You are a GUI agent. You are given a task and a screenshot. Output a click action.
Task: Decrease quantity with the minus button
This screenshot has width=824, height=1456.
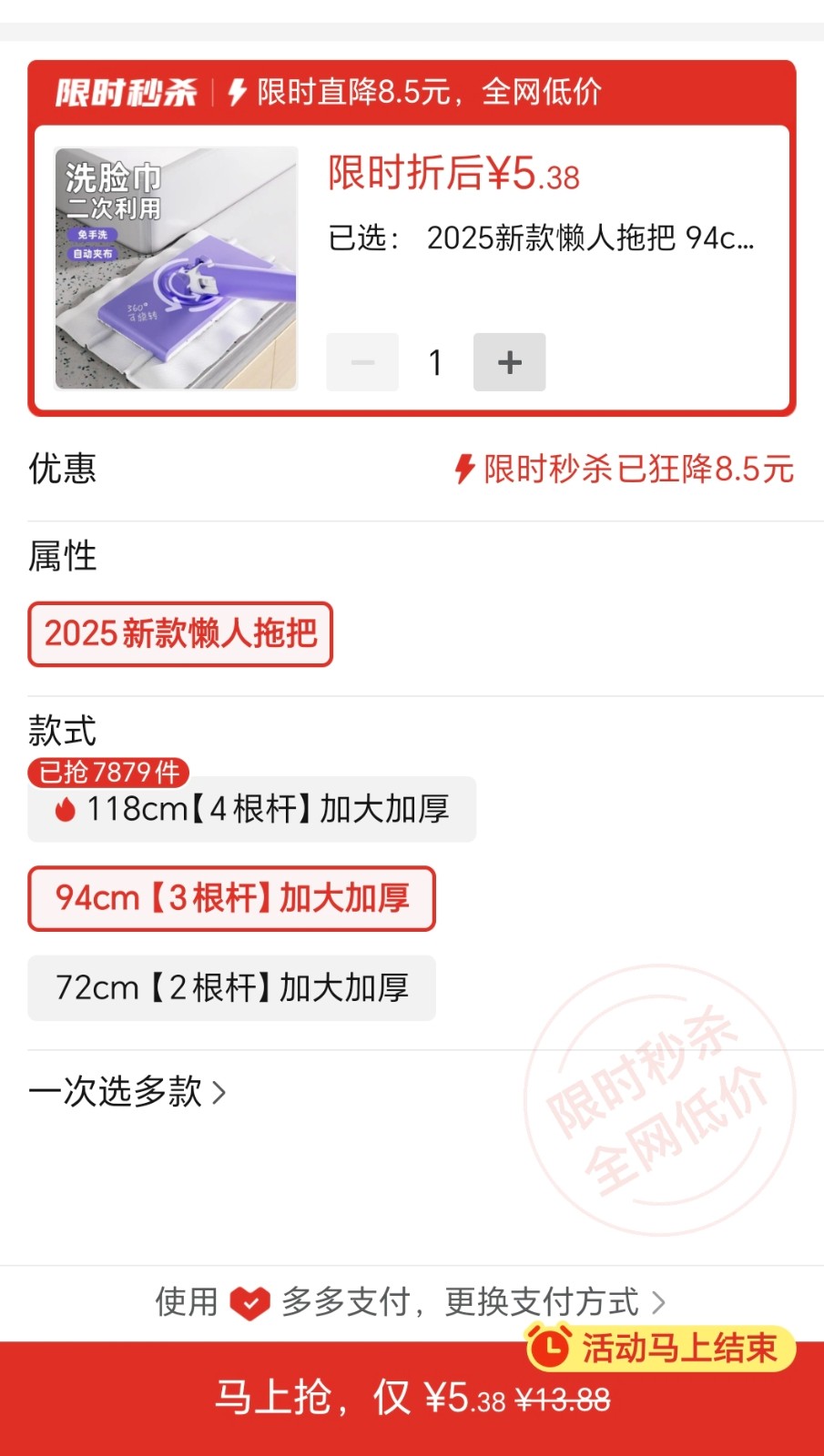point(362,362)
